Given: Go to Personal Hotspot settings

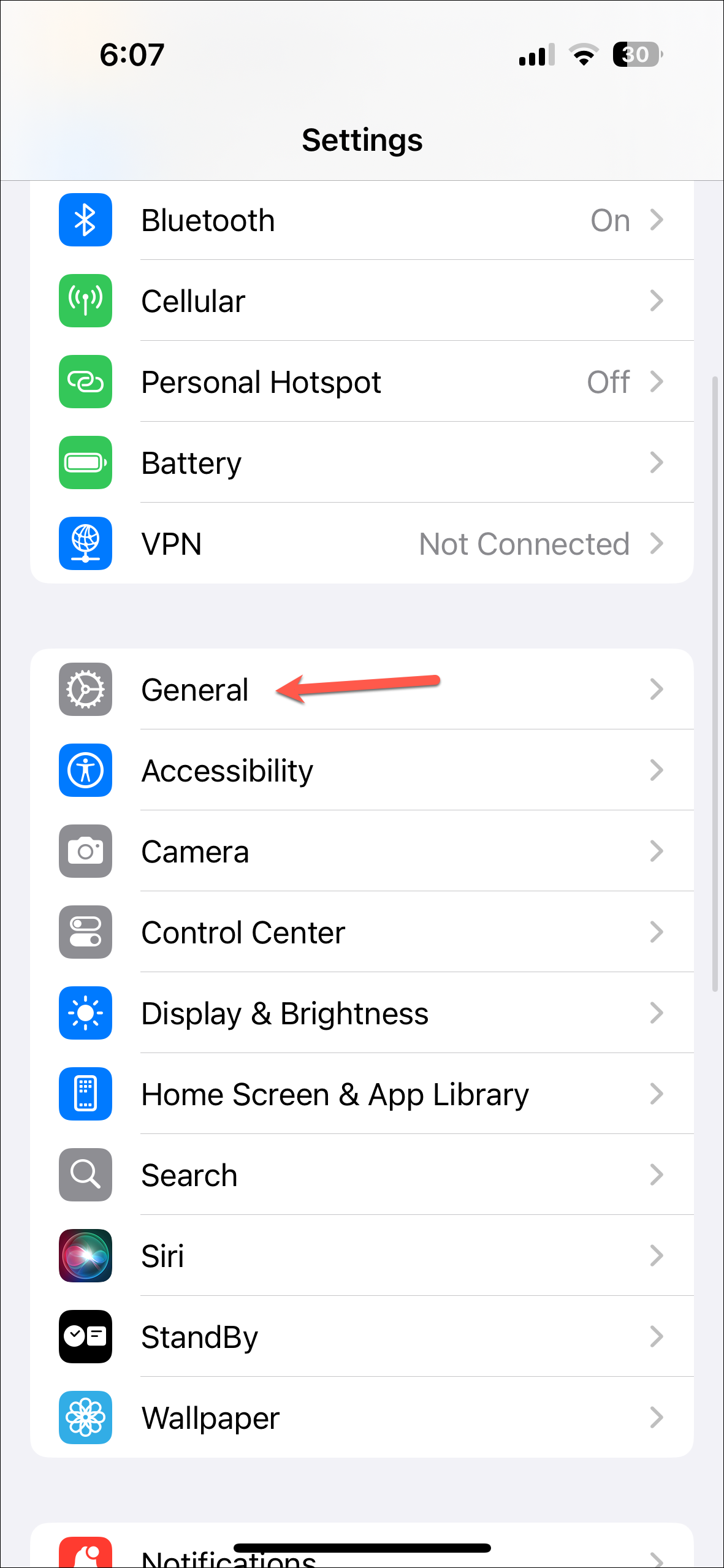Looking at the screenshot, I should [362, 382].
